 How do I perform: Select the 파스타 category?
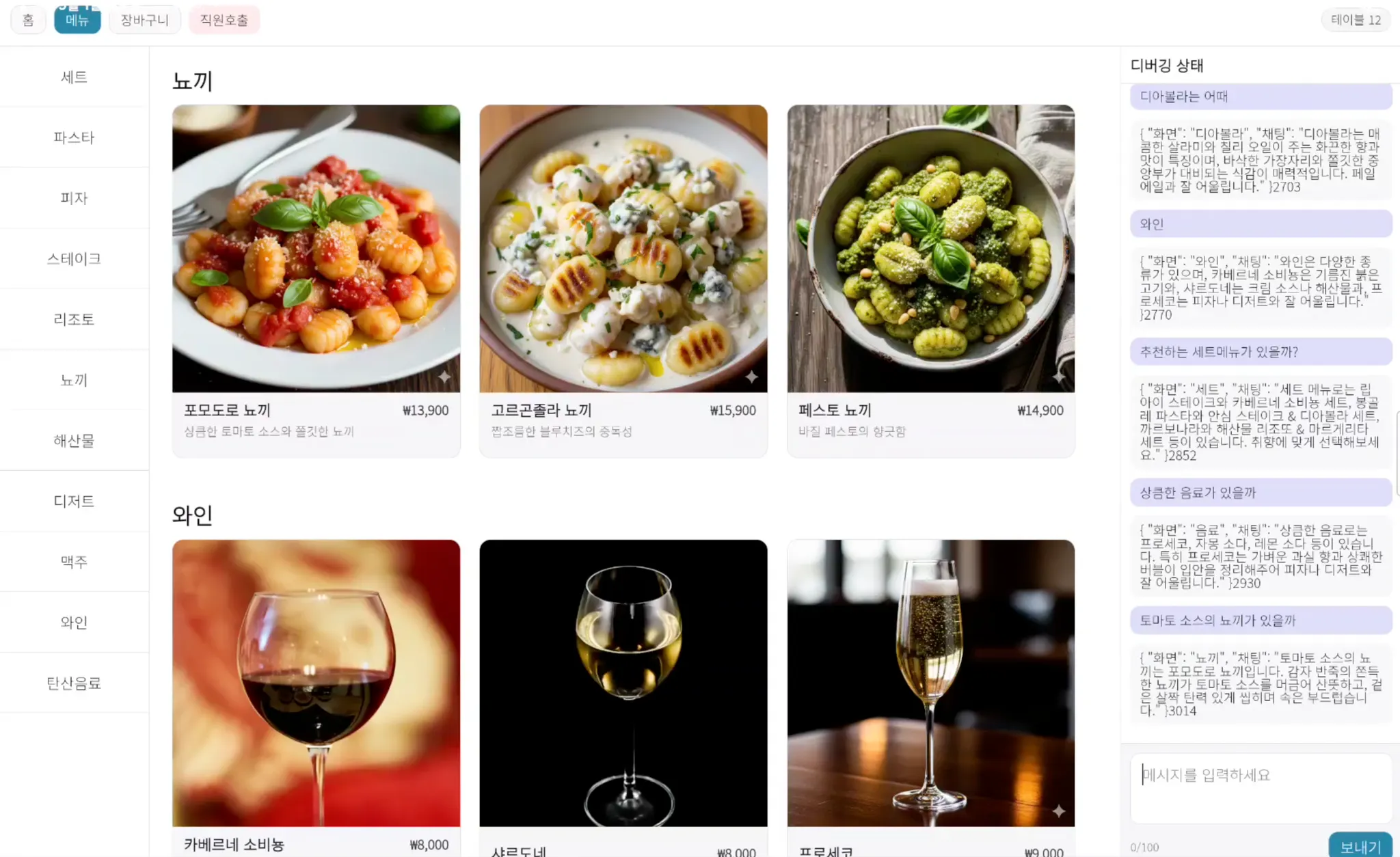click(x=74, y=137)
